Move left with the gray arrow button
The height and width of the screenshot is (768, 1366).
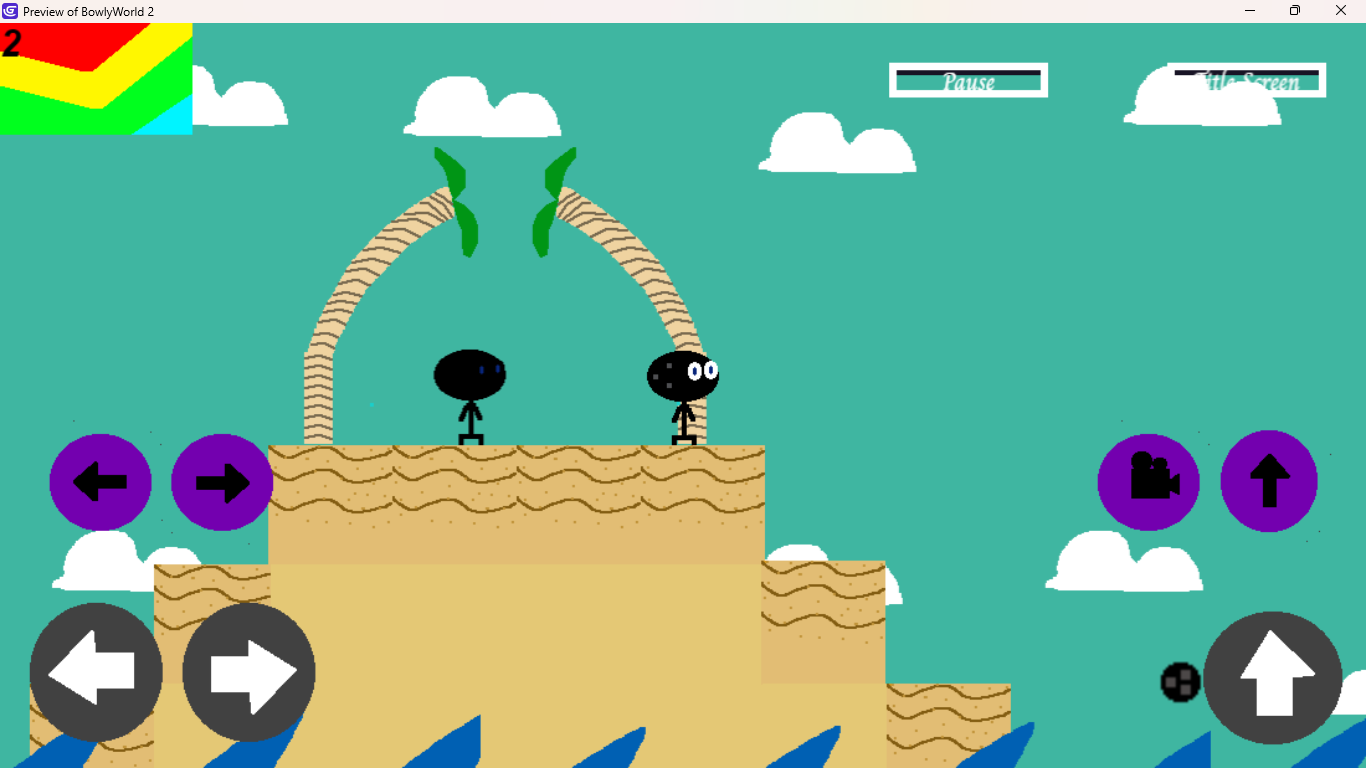coord(96,672)
